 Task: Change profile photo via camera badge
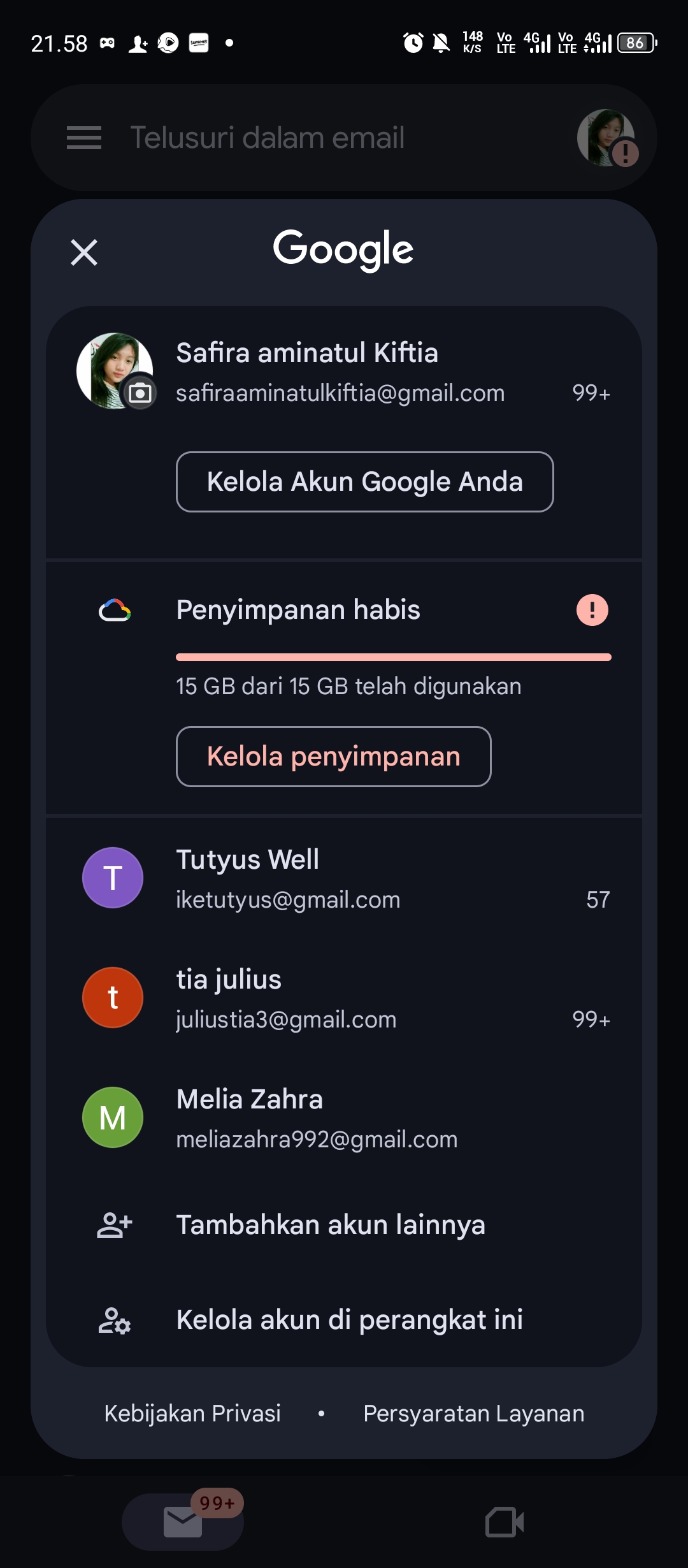[140, 393]
